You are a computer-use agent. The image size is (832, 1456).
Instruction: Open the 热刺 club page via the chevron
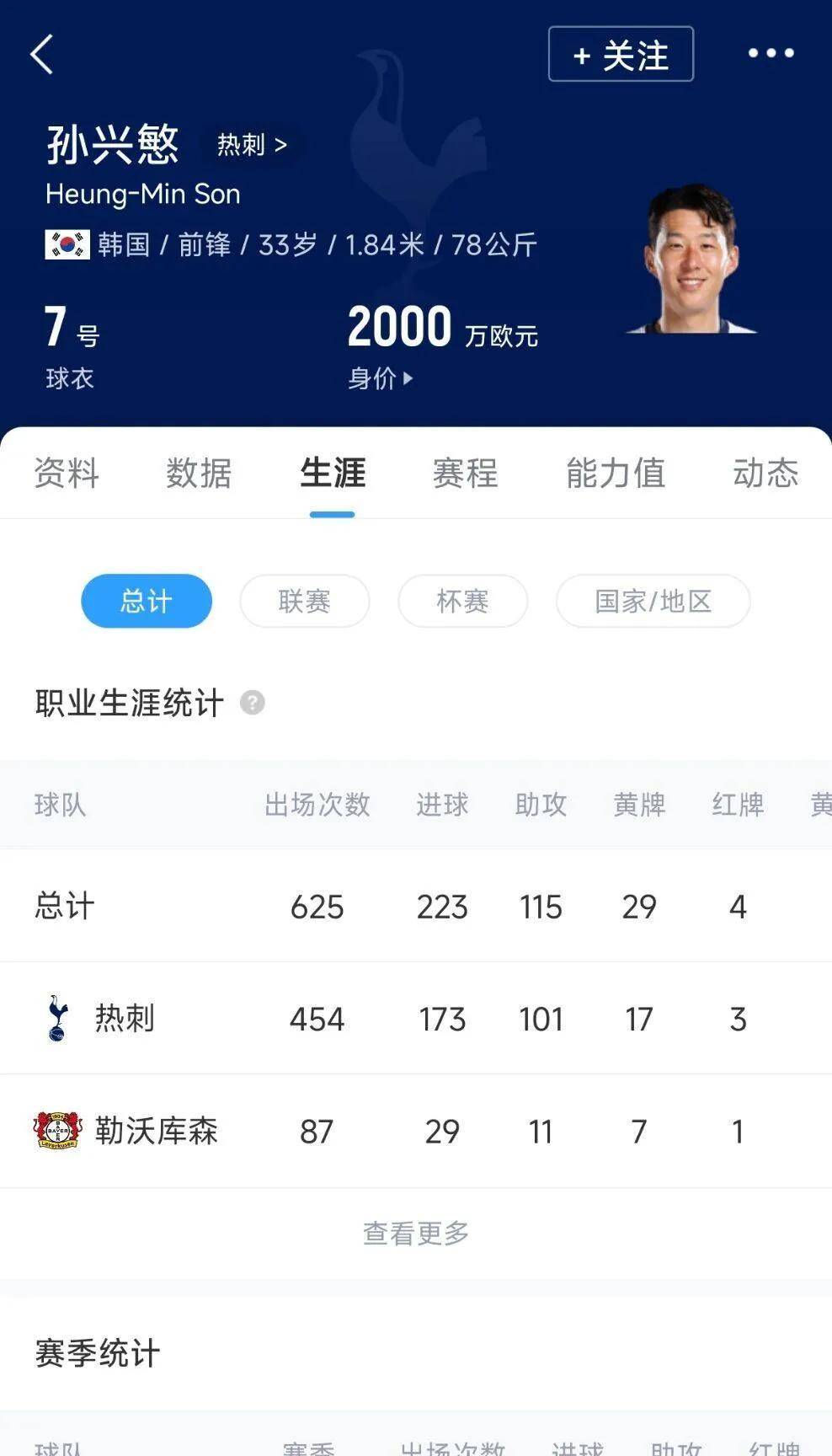[x=251, y=144]
